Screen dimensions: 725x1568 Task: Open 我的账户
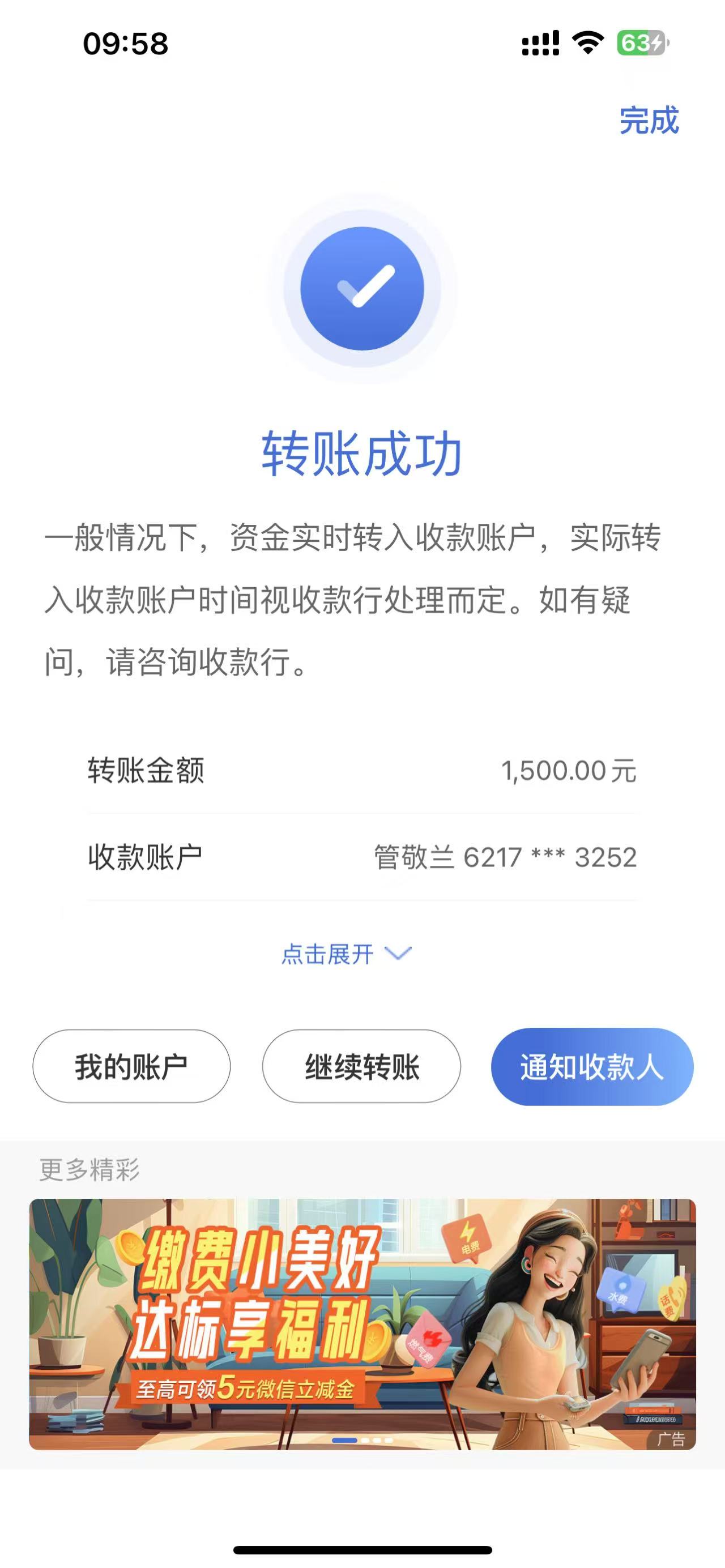[131, 1066]
